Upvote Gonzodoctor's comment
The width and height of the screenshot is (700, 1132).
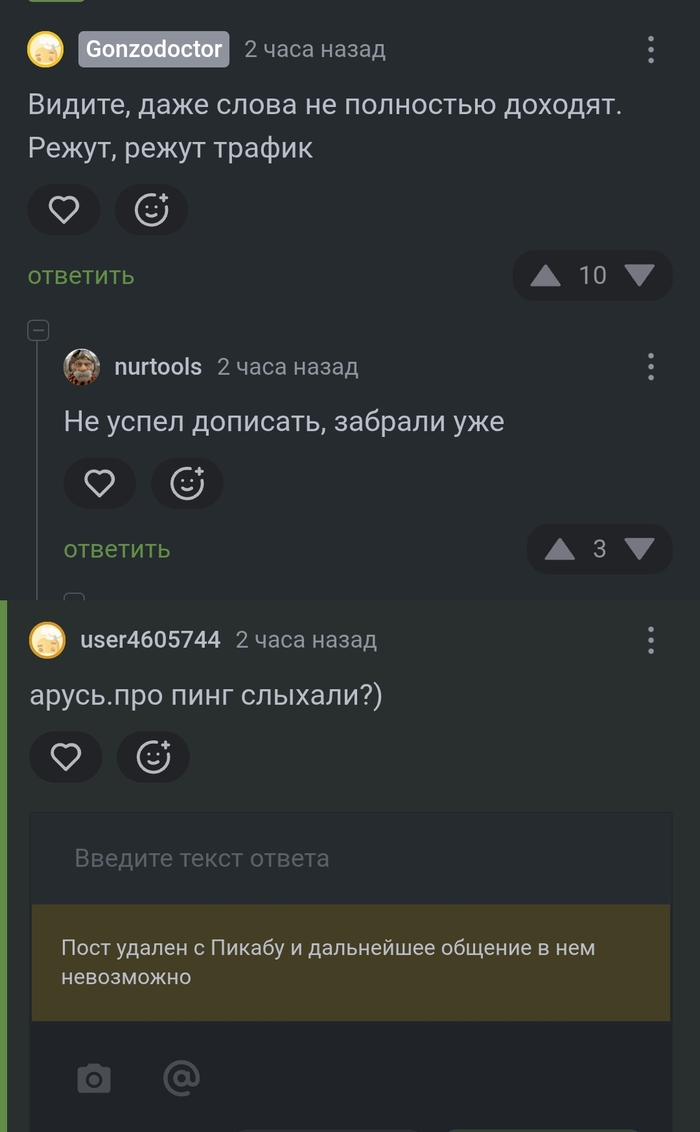(x=545, y=276)
